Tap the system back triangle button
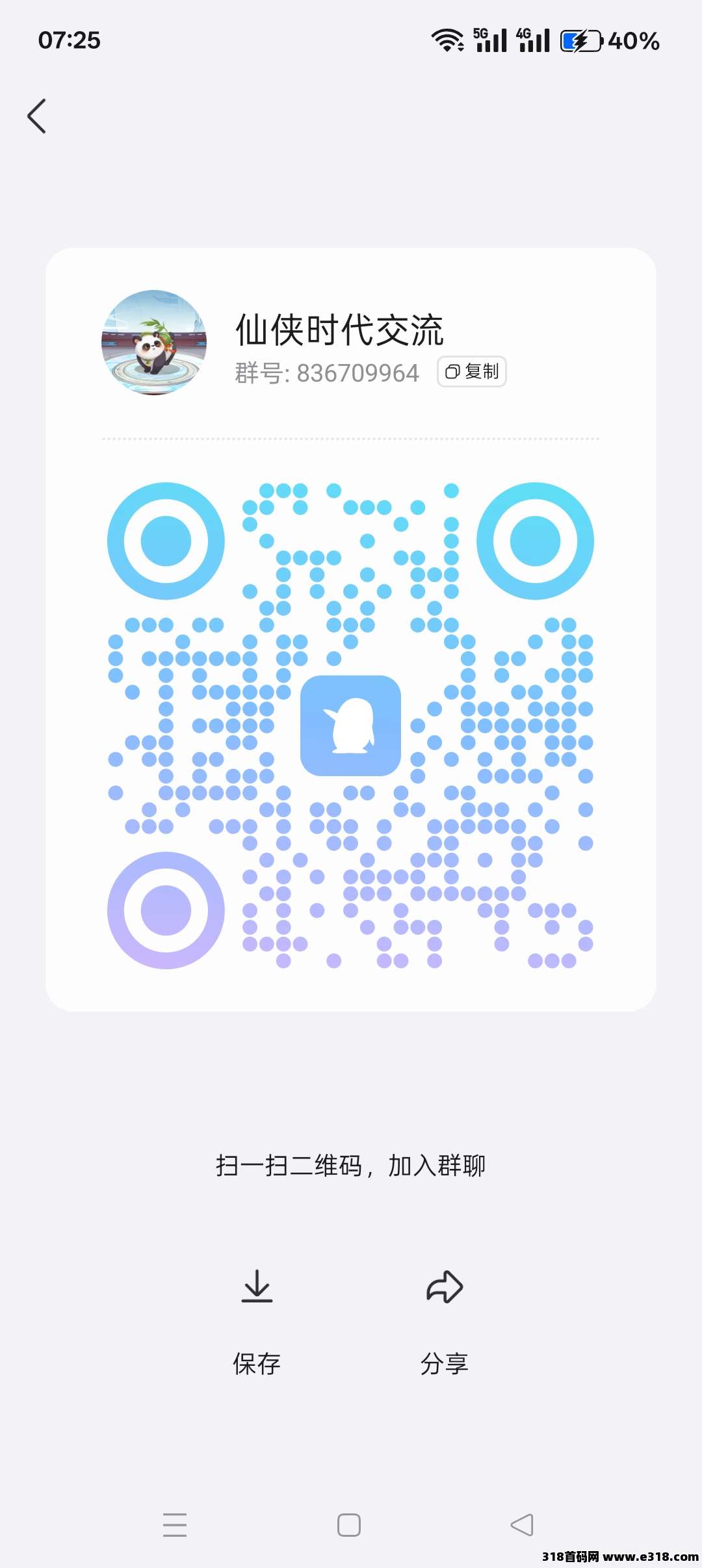 pyautogui.click(x=522, y=1524)
